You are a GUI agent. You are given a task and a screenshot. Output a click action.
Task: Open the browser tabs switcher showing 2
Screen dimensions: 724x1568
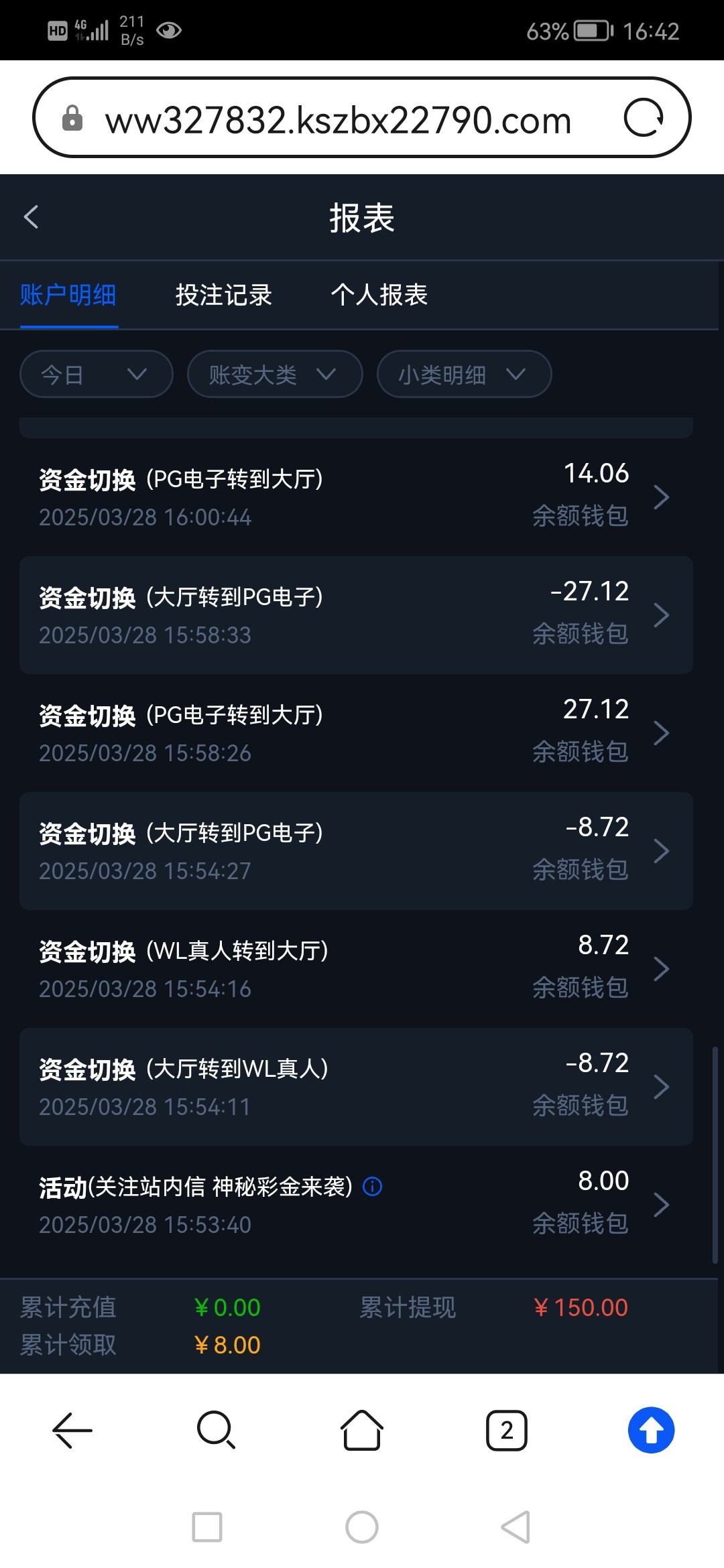[x=506, y=1430]
